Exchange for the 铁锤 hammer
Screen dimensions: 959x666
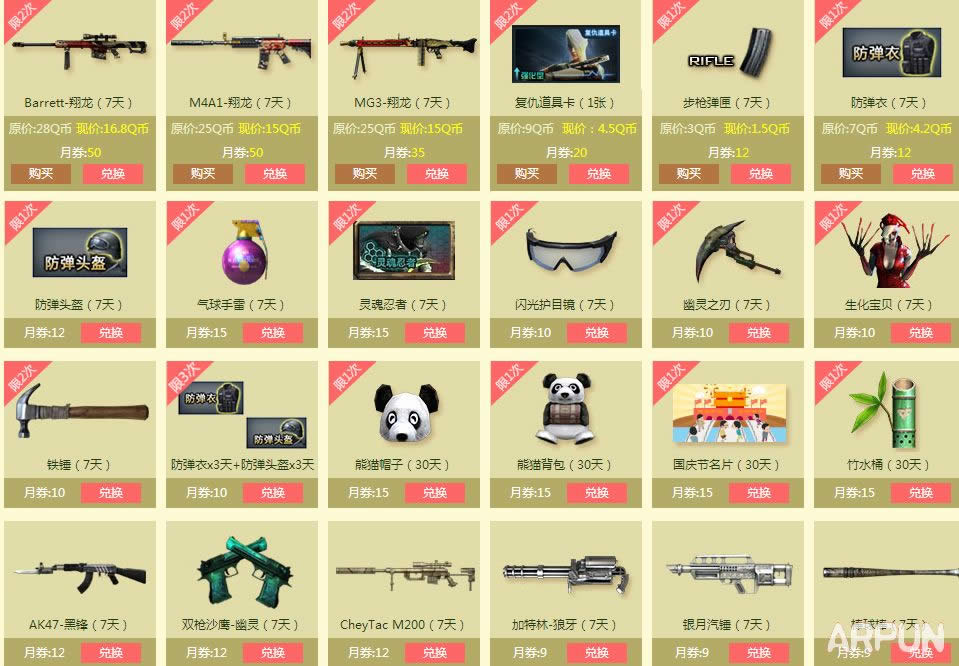pos(110,493)
